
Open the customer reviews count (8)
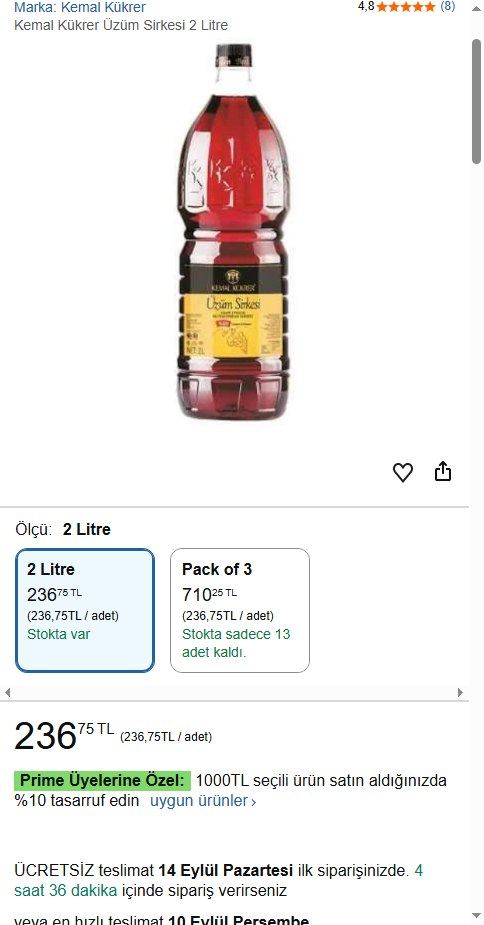447,6
